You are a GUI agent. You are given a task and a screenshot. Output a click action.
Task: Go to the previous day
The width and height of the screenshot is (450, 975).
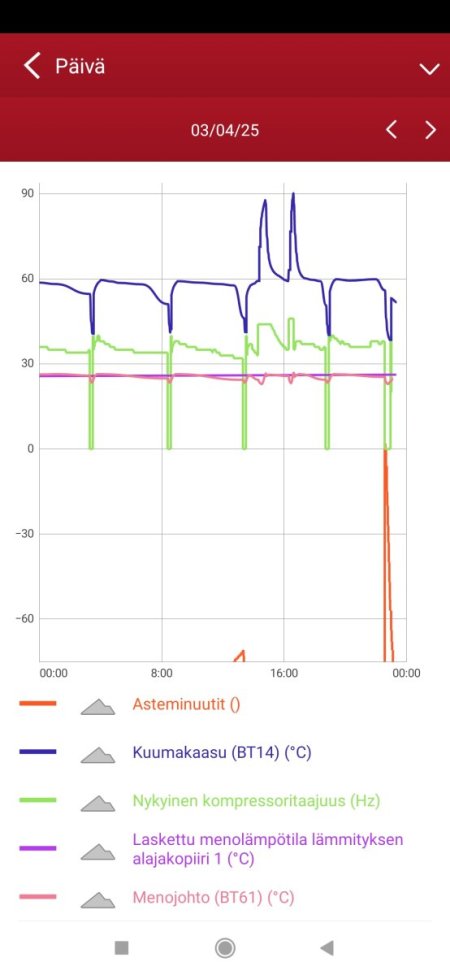tap(391, 130)
